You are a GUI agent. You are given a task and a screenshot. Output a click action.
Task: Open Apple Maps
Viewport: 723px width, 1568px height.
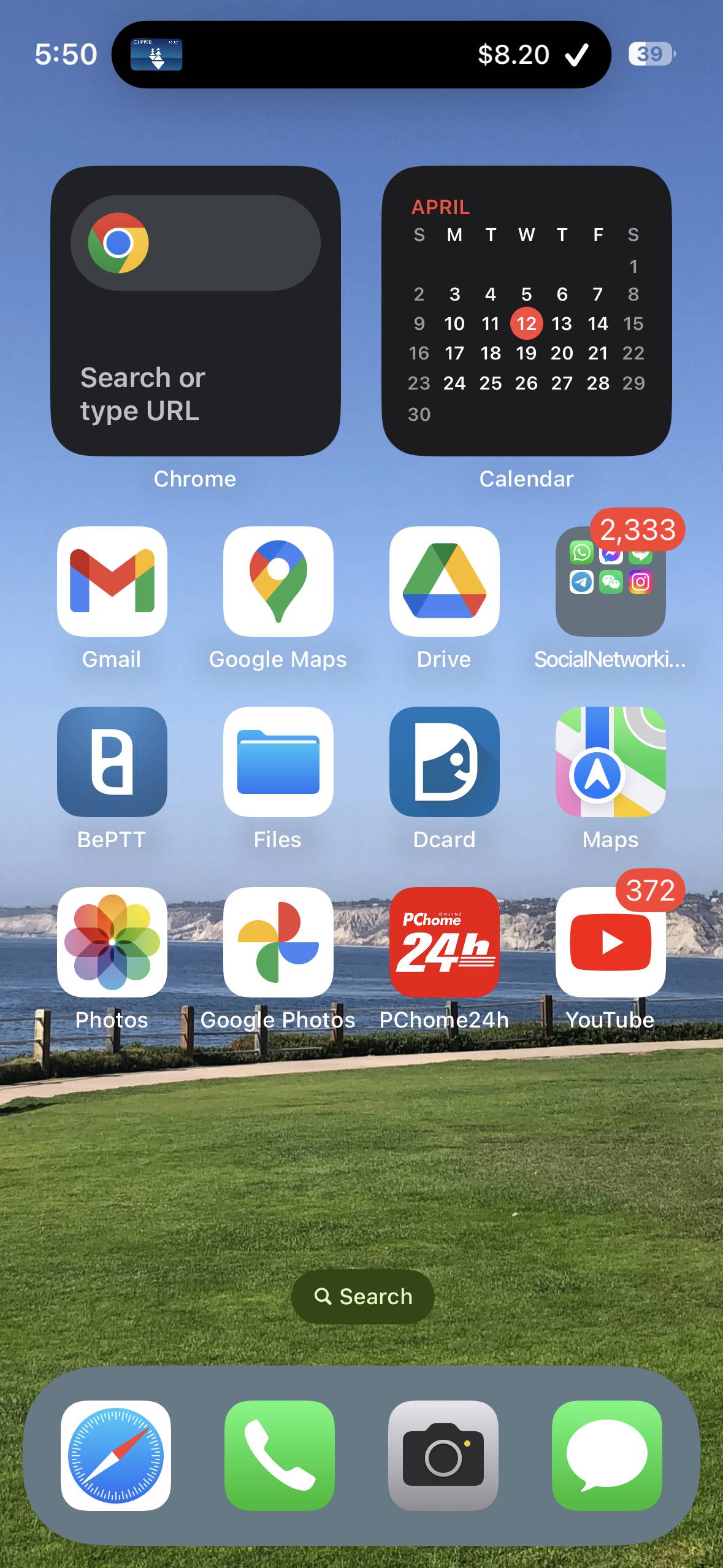[611, 762]
